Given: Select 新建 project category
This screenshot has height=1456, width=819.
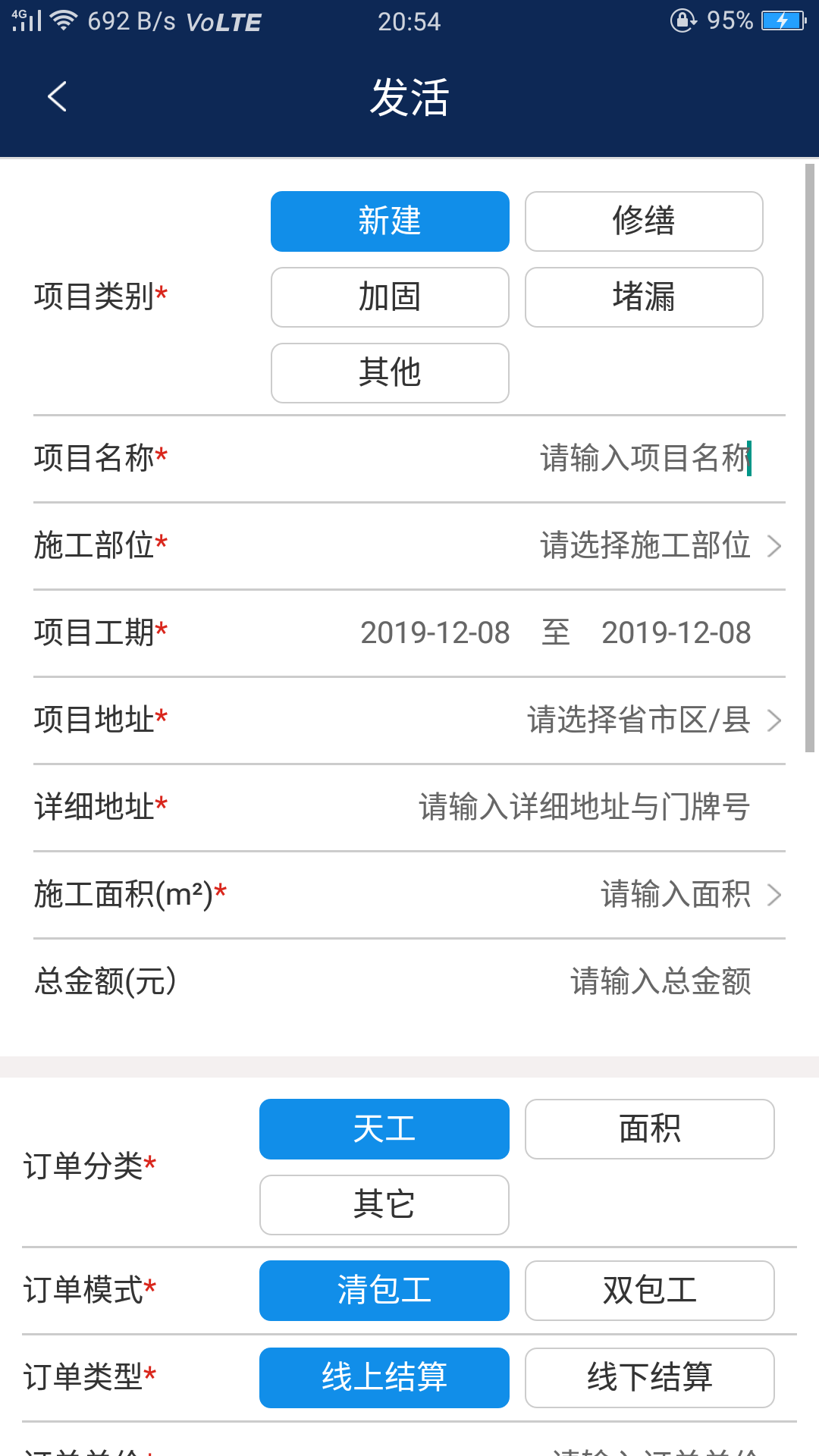Looking at the screenshot, I should pyautogui.click(x=390, y=221).
